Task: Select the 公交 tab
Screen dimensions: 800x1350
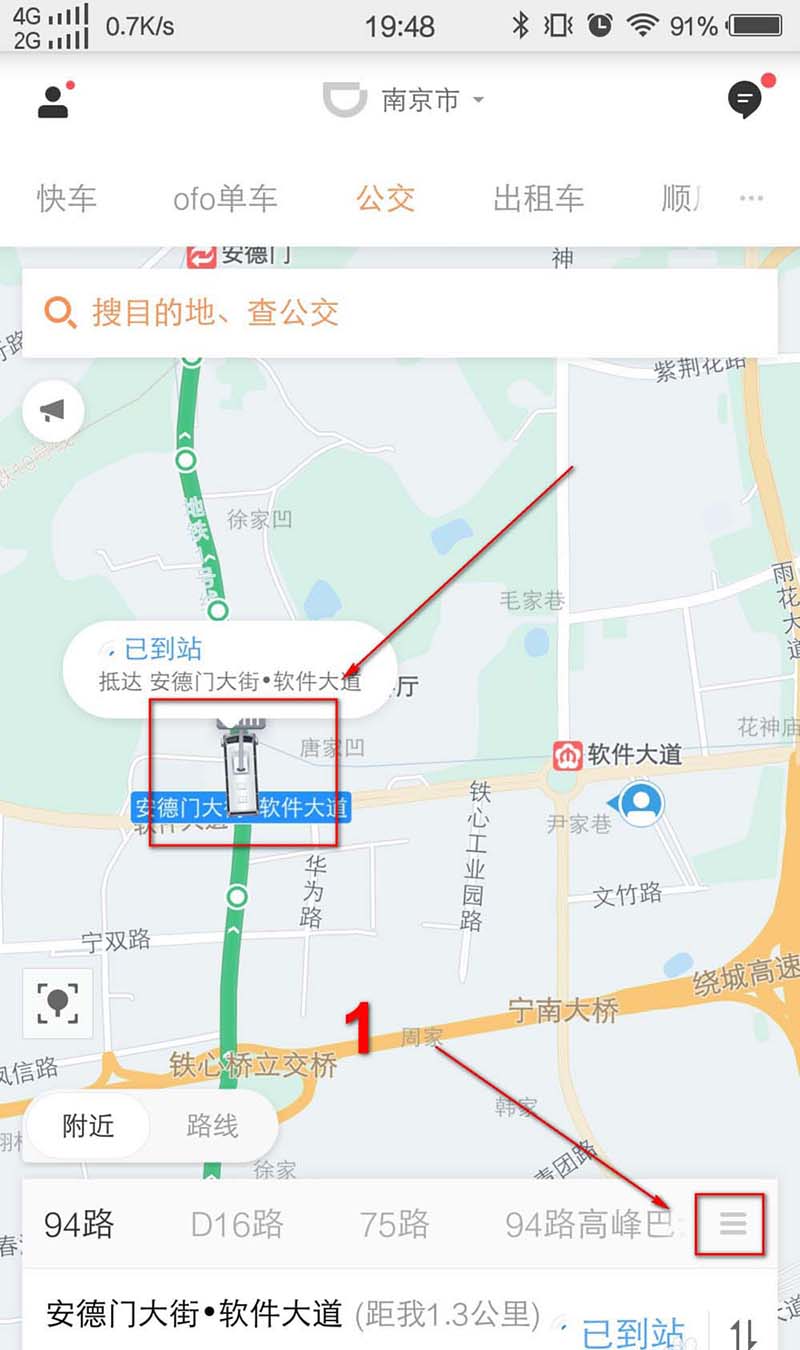Action: click(x=385, y=198)
